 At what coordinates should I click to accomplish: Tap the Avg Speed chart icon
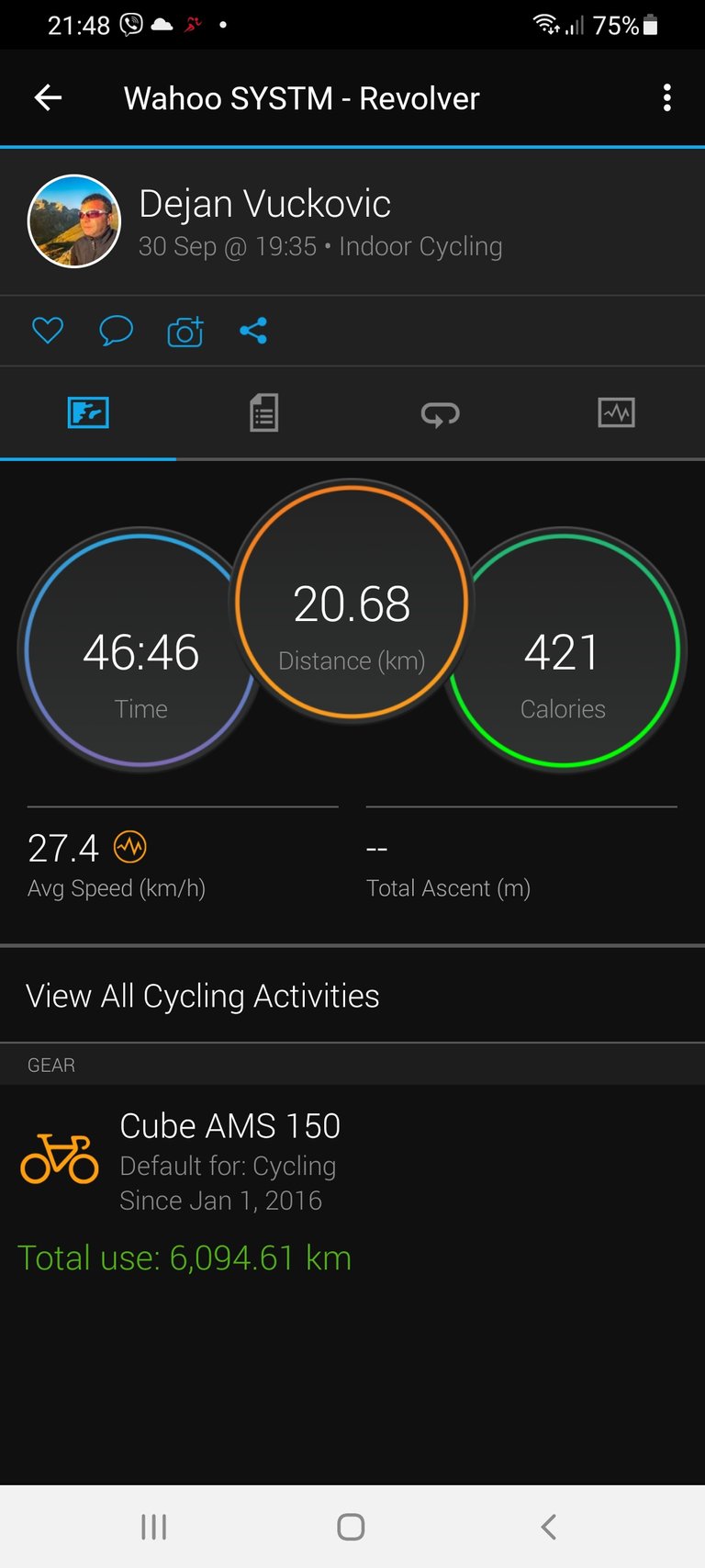130,847
